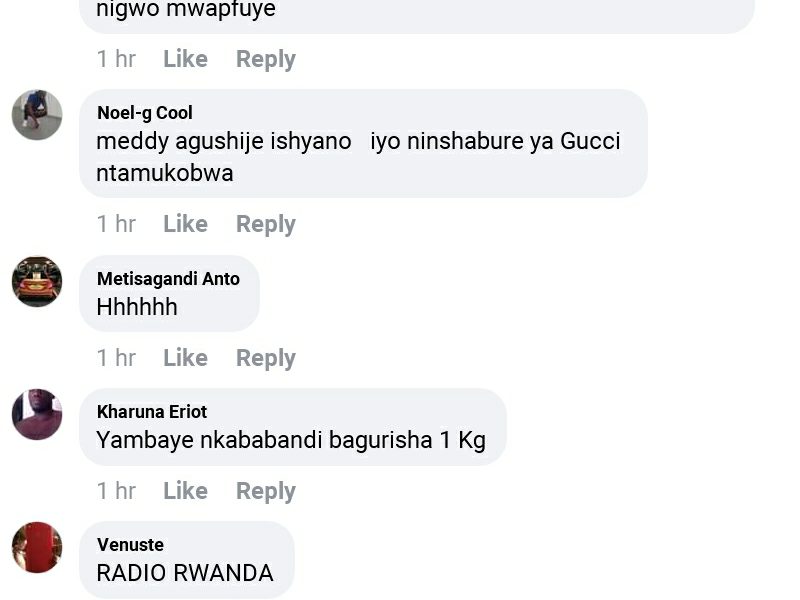The width and height of the screenshot is (800, 600).
Task: Like Kharuna Eriot's comment
Action: (x=185, y=491)
